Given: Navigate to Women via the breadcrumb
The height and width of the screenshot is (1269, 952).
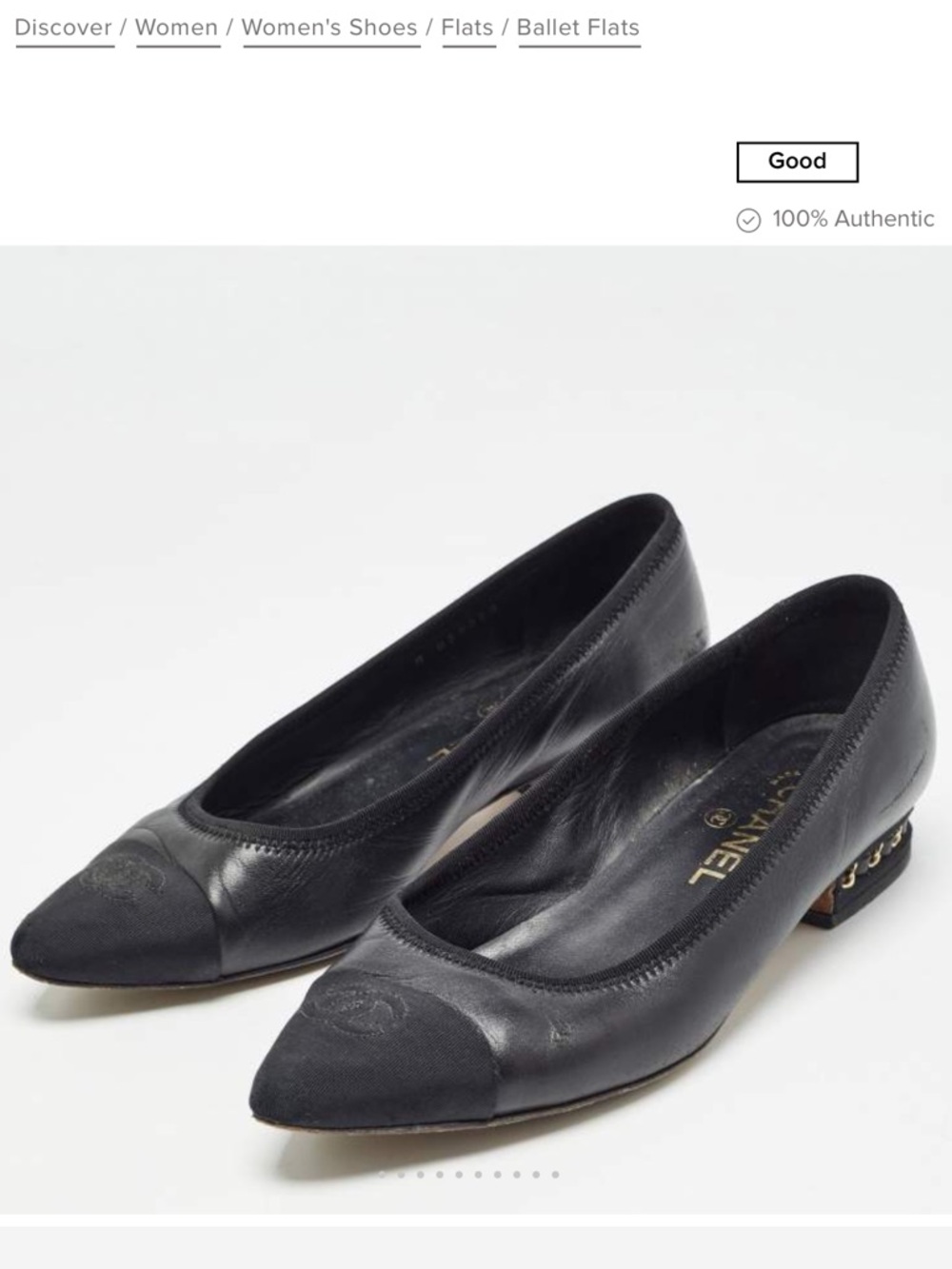Looking at the screenshot, I should coord(176,28).
